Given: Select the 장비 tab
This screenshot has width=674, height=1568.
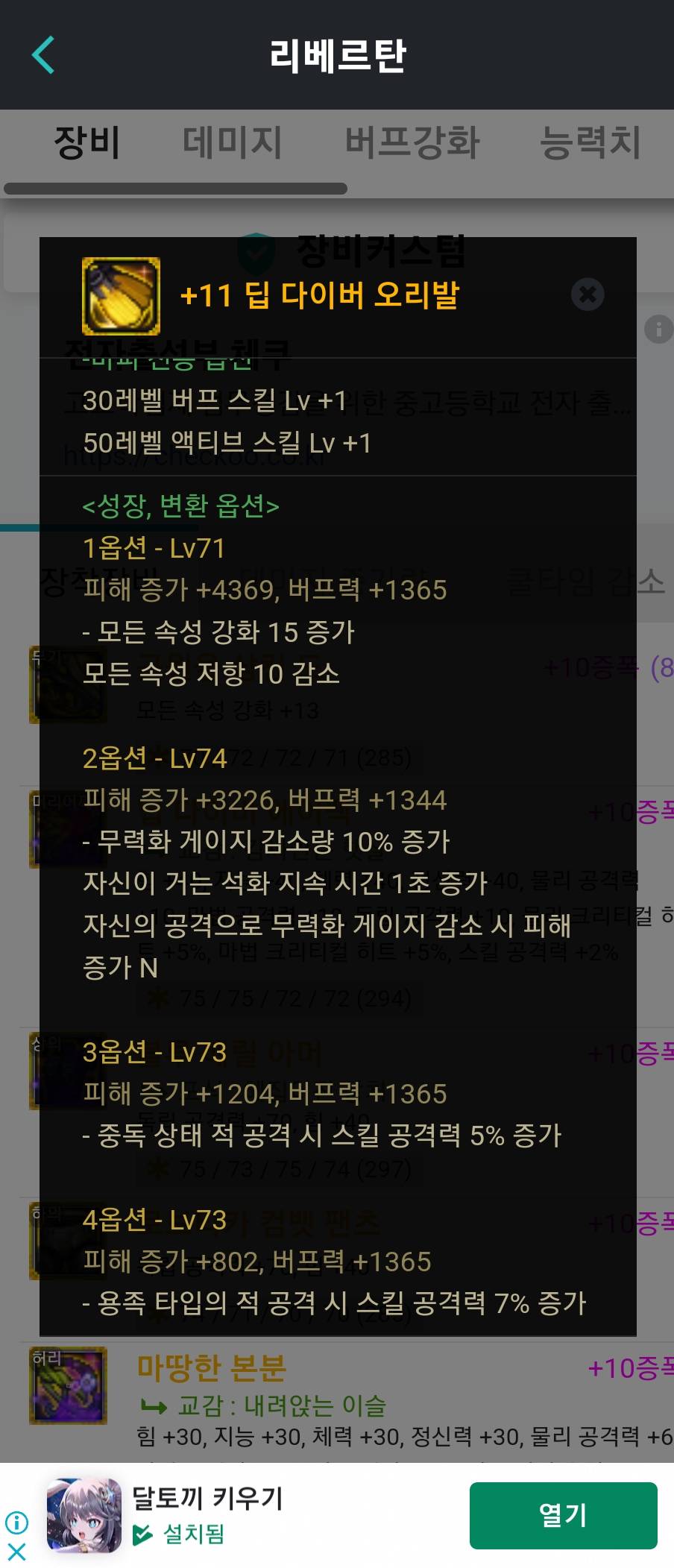Looking at the screenshot, I should (87, 142).
